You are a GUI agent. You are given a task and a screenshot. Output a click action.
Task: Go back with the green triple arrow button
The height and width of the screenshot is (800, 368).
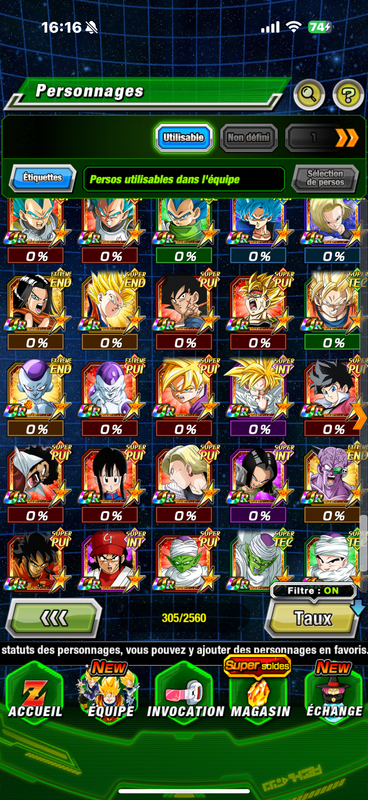[54, 618]
